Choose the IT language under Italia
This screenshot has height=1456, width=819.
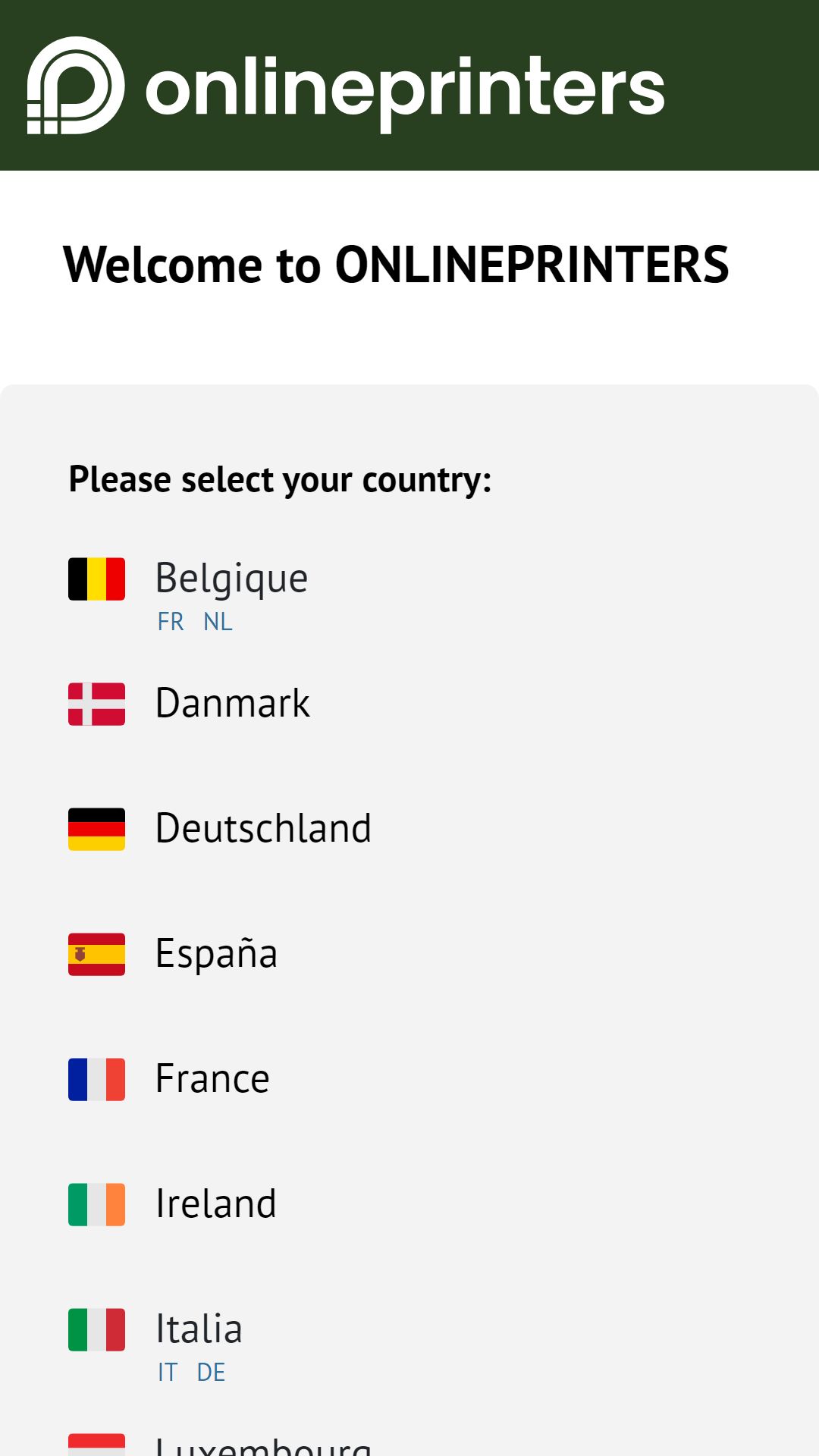168,1373
